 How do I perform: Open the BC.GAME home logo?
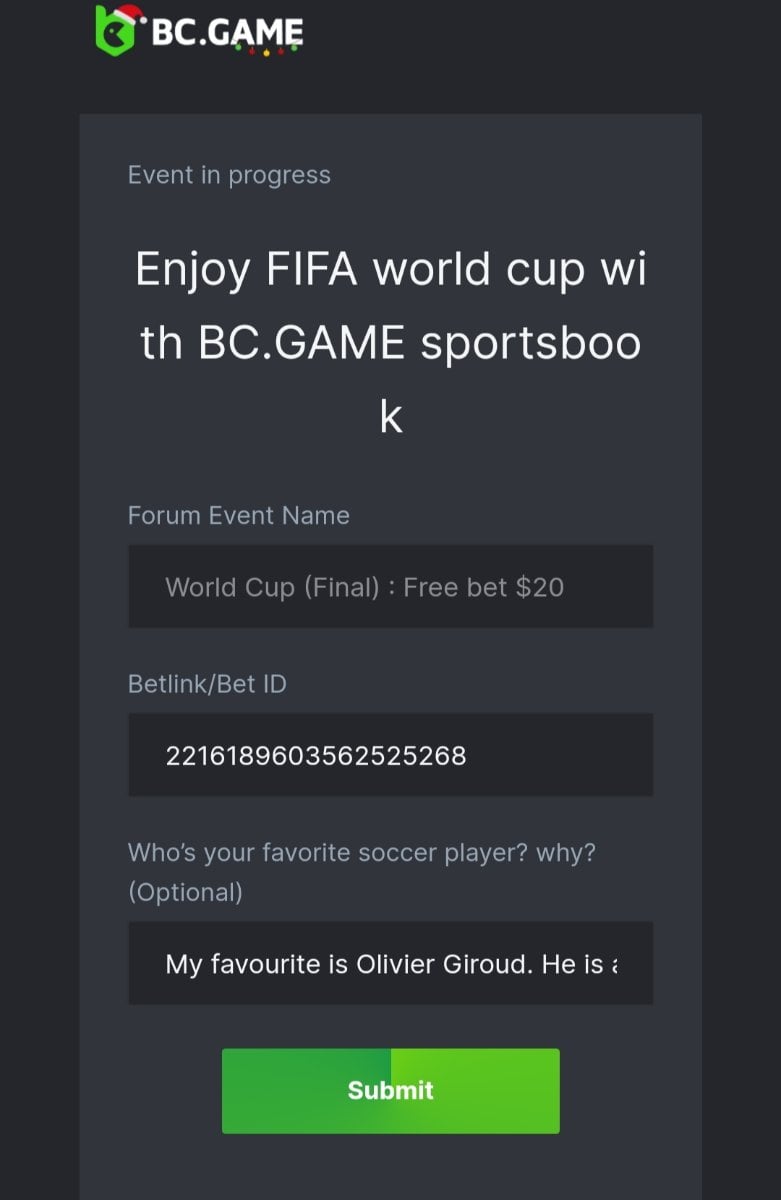tap(199, 31)
